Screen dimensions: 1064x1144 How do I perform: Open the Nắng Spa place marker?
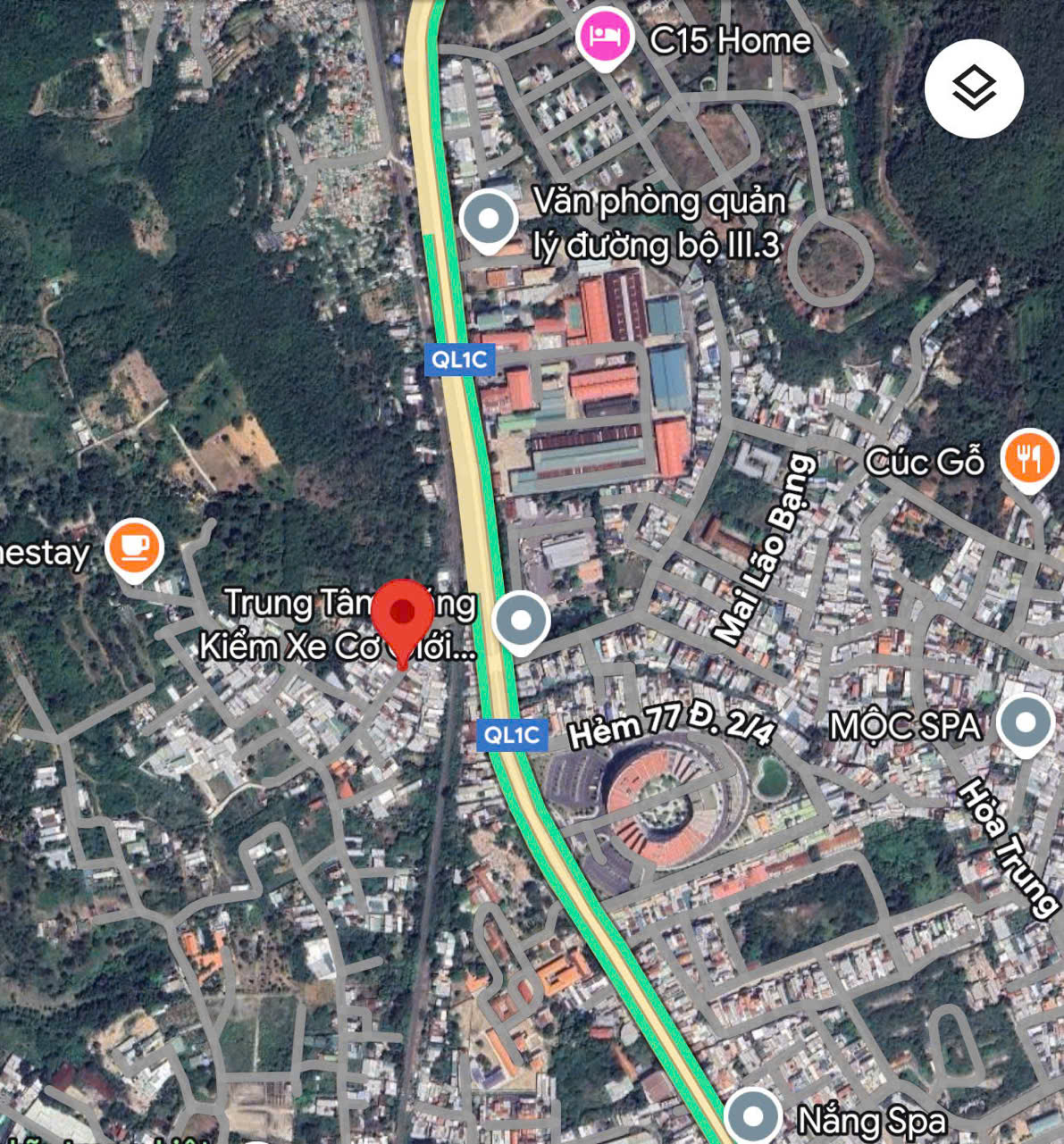[752, 1116]
